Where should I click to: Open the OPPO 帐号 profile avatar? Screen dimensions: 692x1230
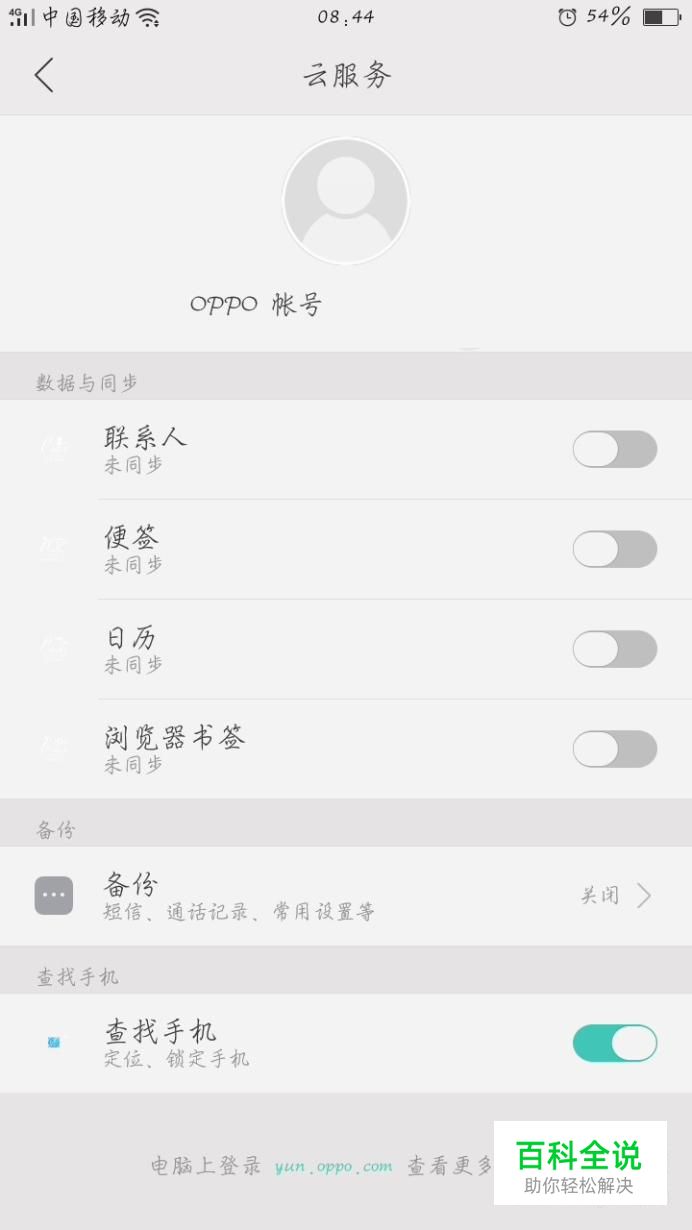(346, 201)
